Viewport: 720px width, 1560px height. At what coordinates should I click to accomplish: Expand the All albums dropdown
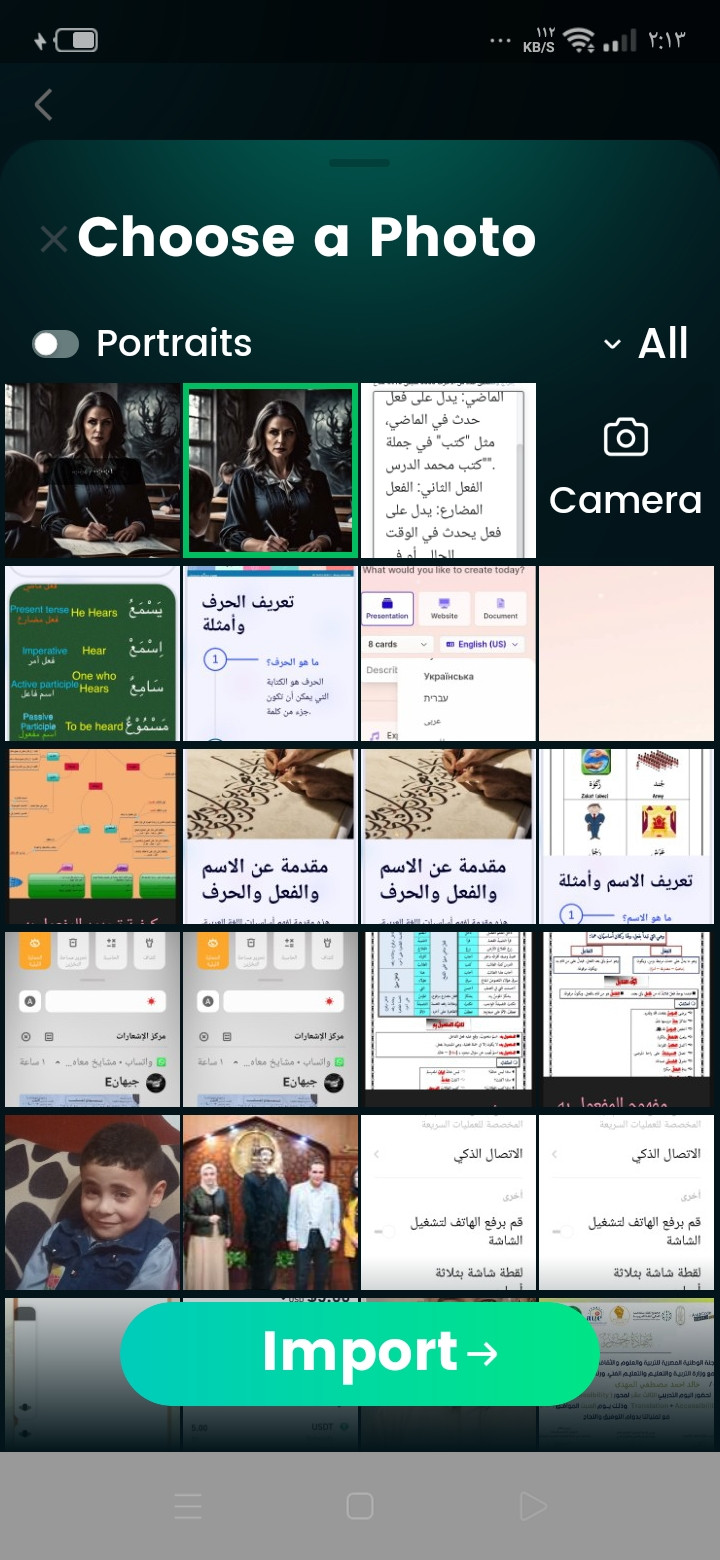[648, 344]
